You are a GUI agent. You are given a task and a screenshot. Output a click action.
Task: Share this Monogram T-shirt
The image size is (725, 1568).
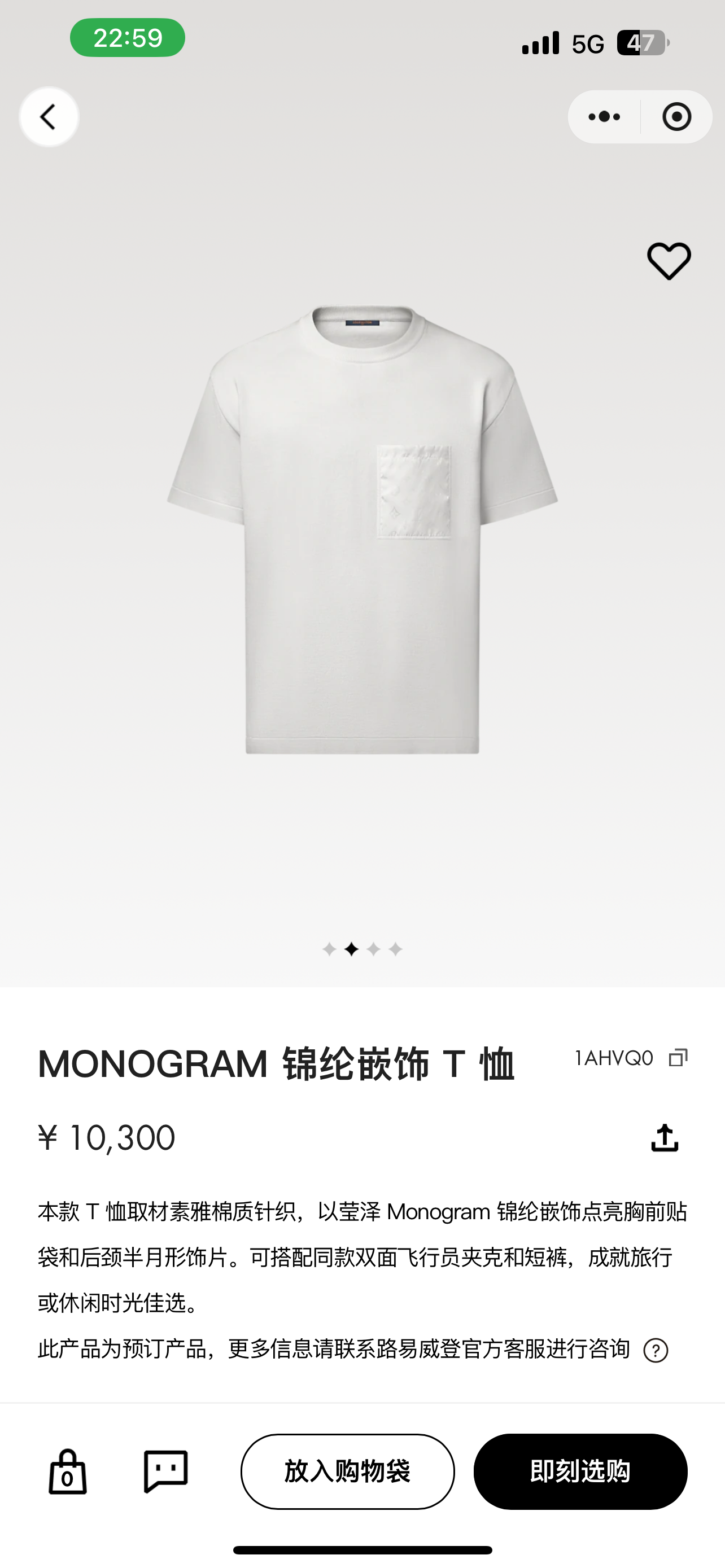[664, 1138]
